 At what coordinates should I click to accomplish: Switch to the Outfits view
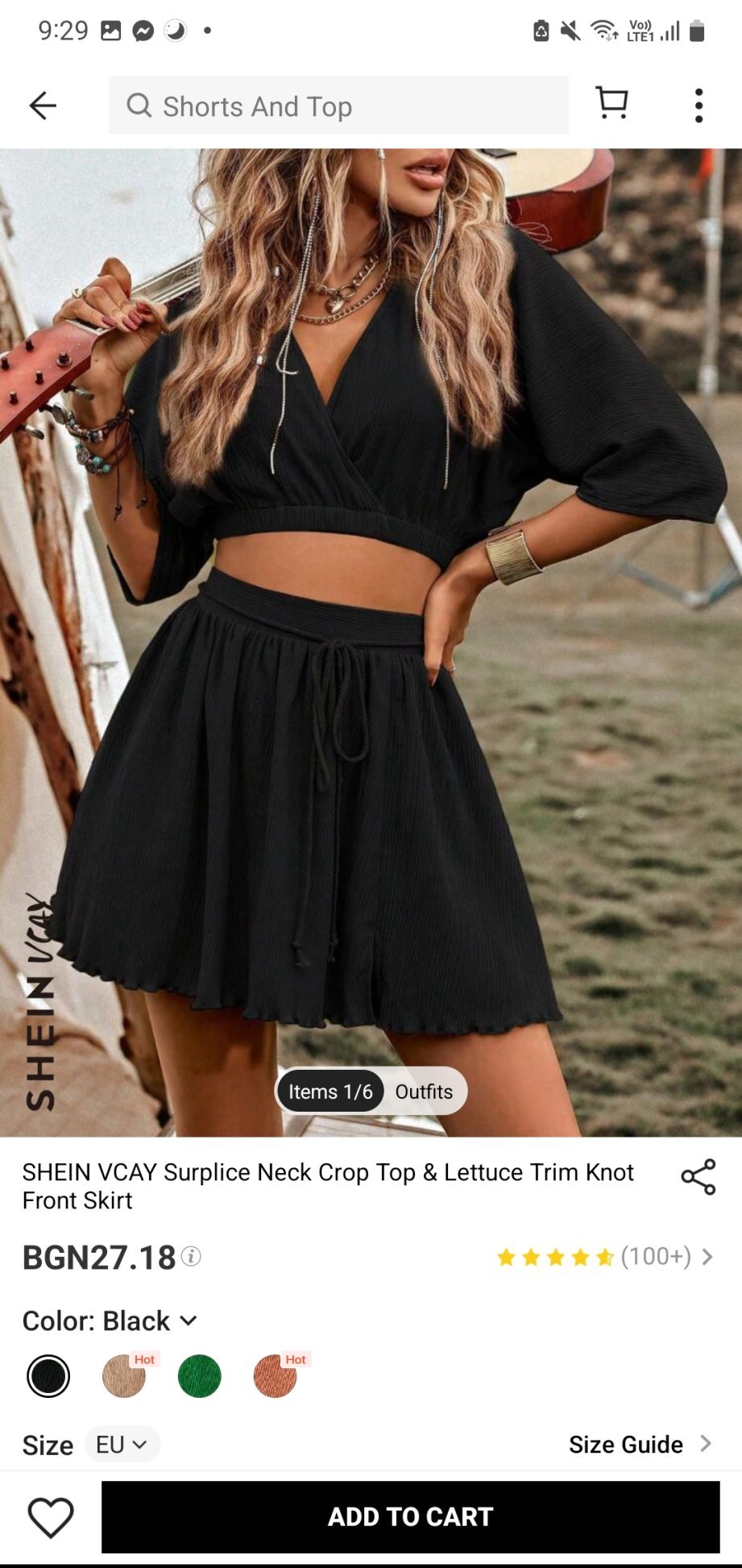(x=424, y=1092)
